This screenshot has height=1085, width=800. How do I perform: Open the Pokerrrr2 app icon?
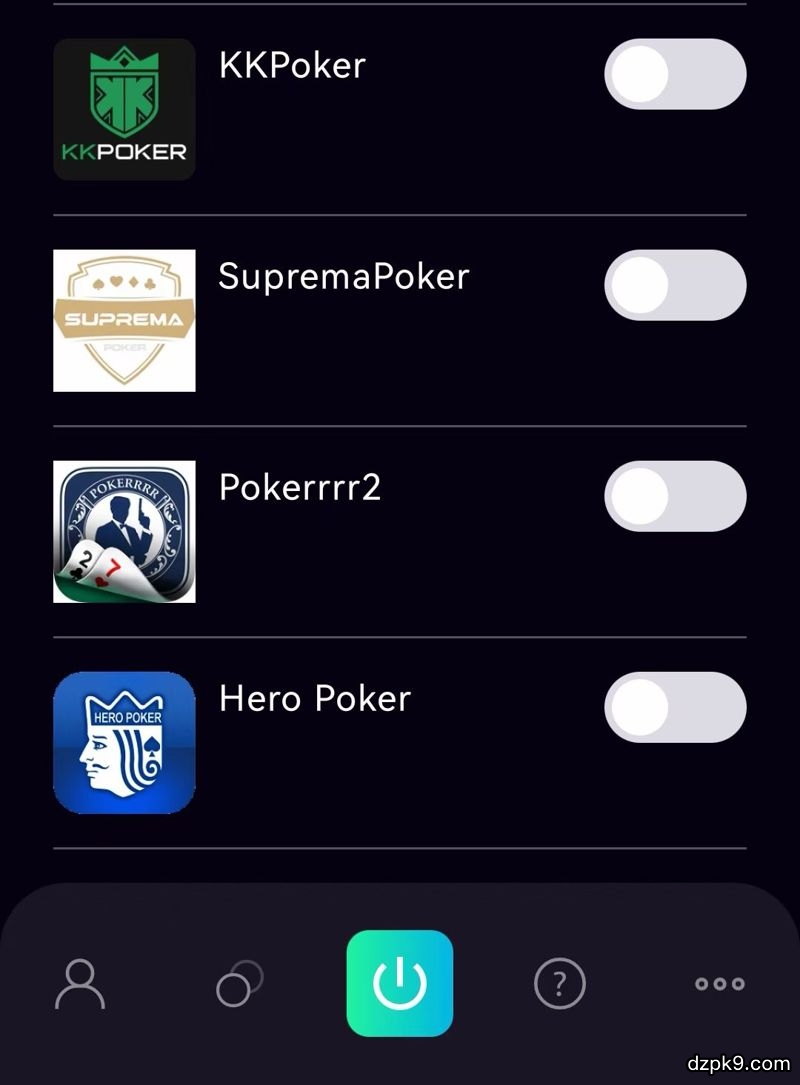(124, 532)
